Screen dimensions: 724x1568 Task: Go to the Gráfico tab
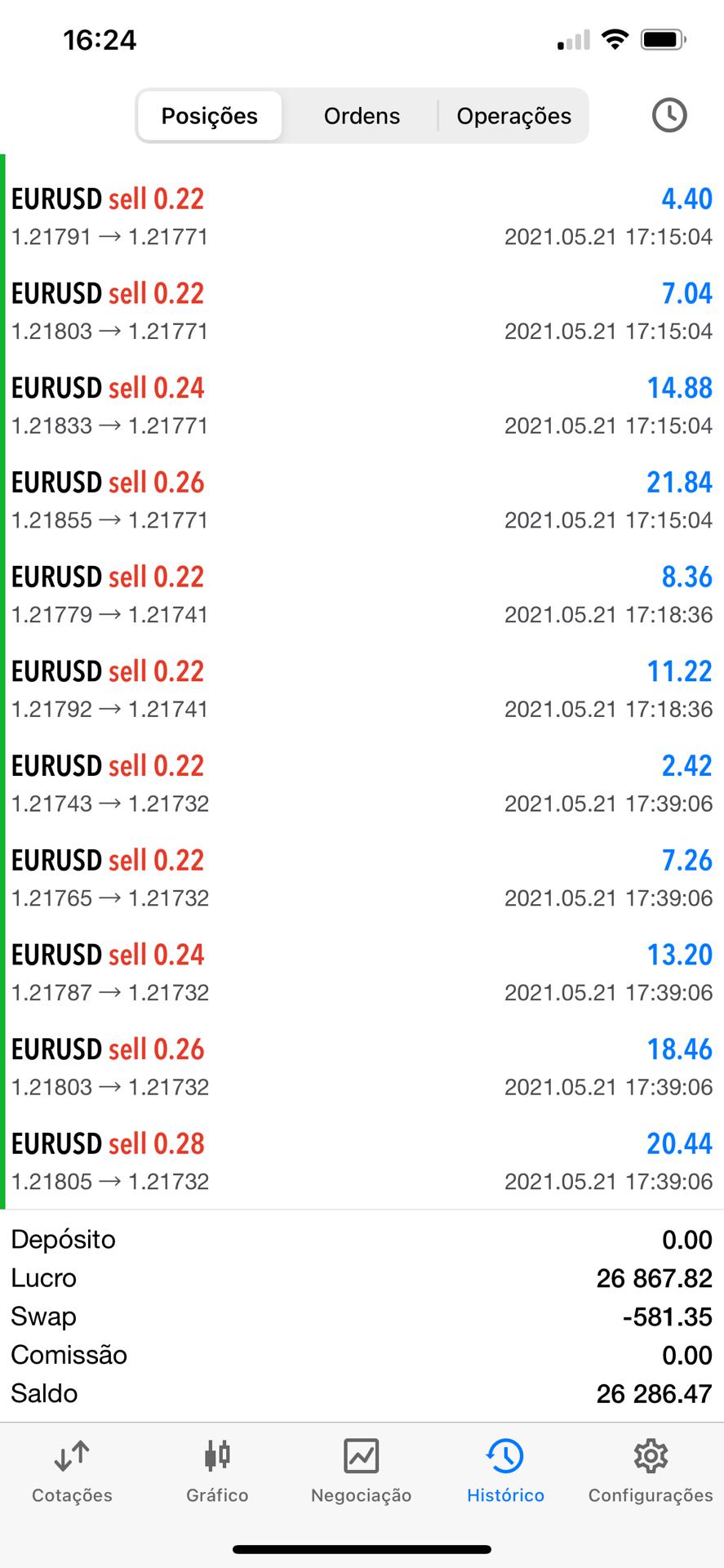coord(217,1472)
